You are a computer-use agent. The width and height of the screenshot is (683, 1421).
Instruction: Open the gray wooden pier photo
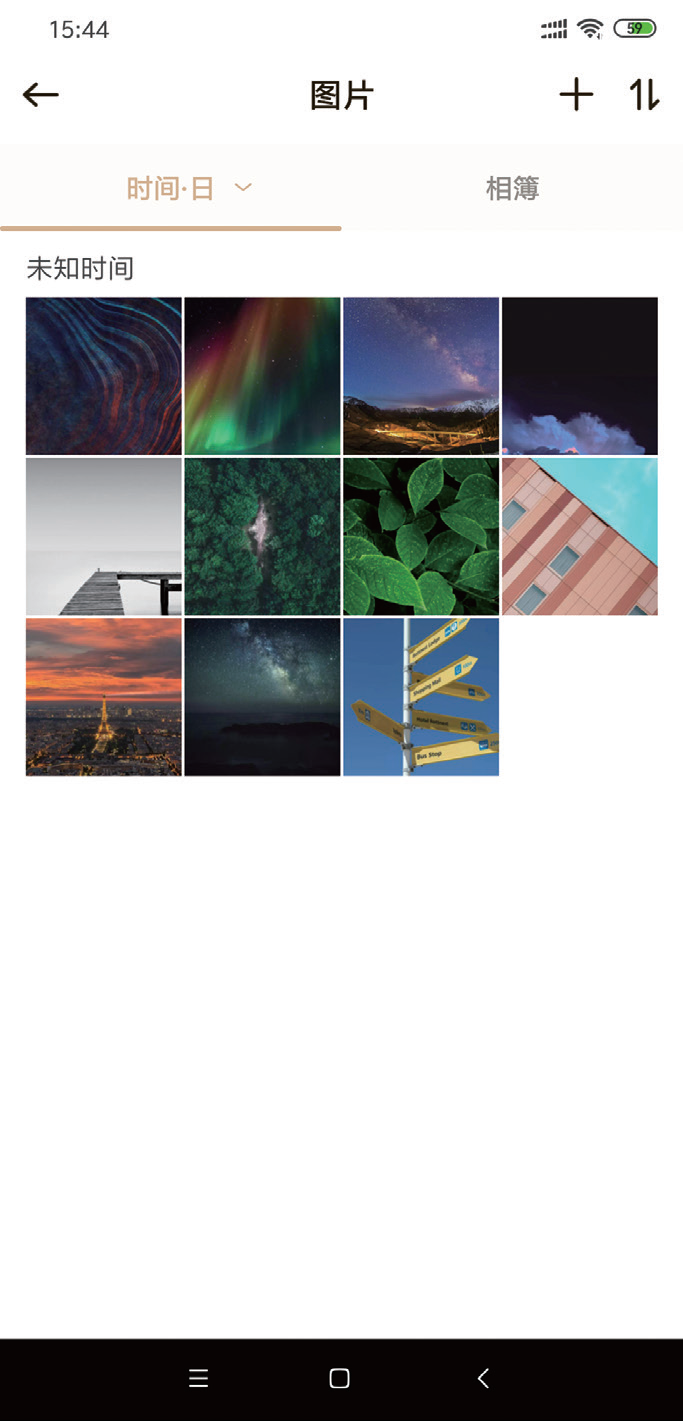(104, 536)
